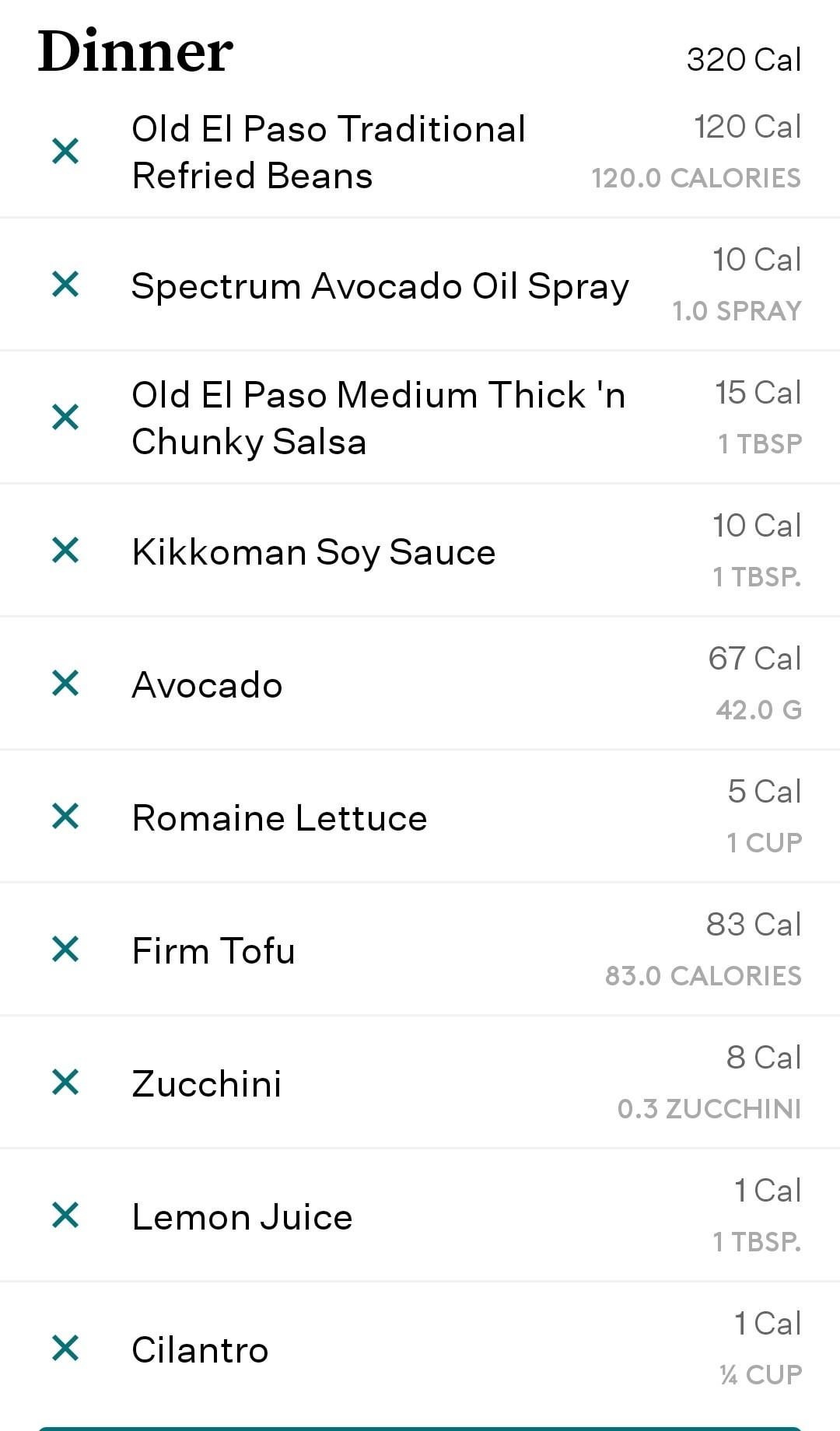Remove the Lemon Juice entry
Screen dimensions: 840x1431
65,1216
